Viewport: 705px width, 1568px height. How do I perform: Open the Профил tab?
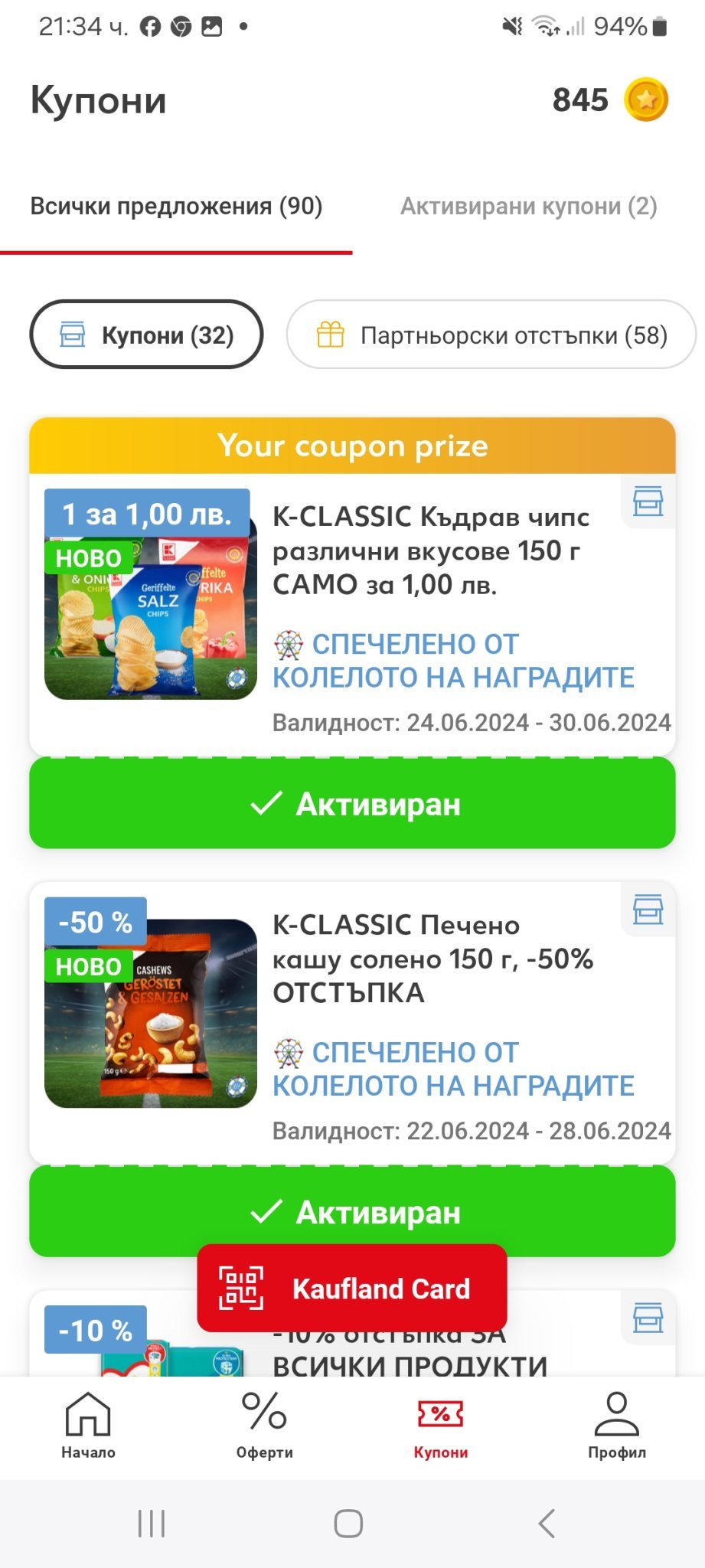[x=616, y=1426]
